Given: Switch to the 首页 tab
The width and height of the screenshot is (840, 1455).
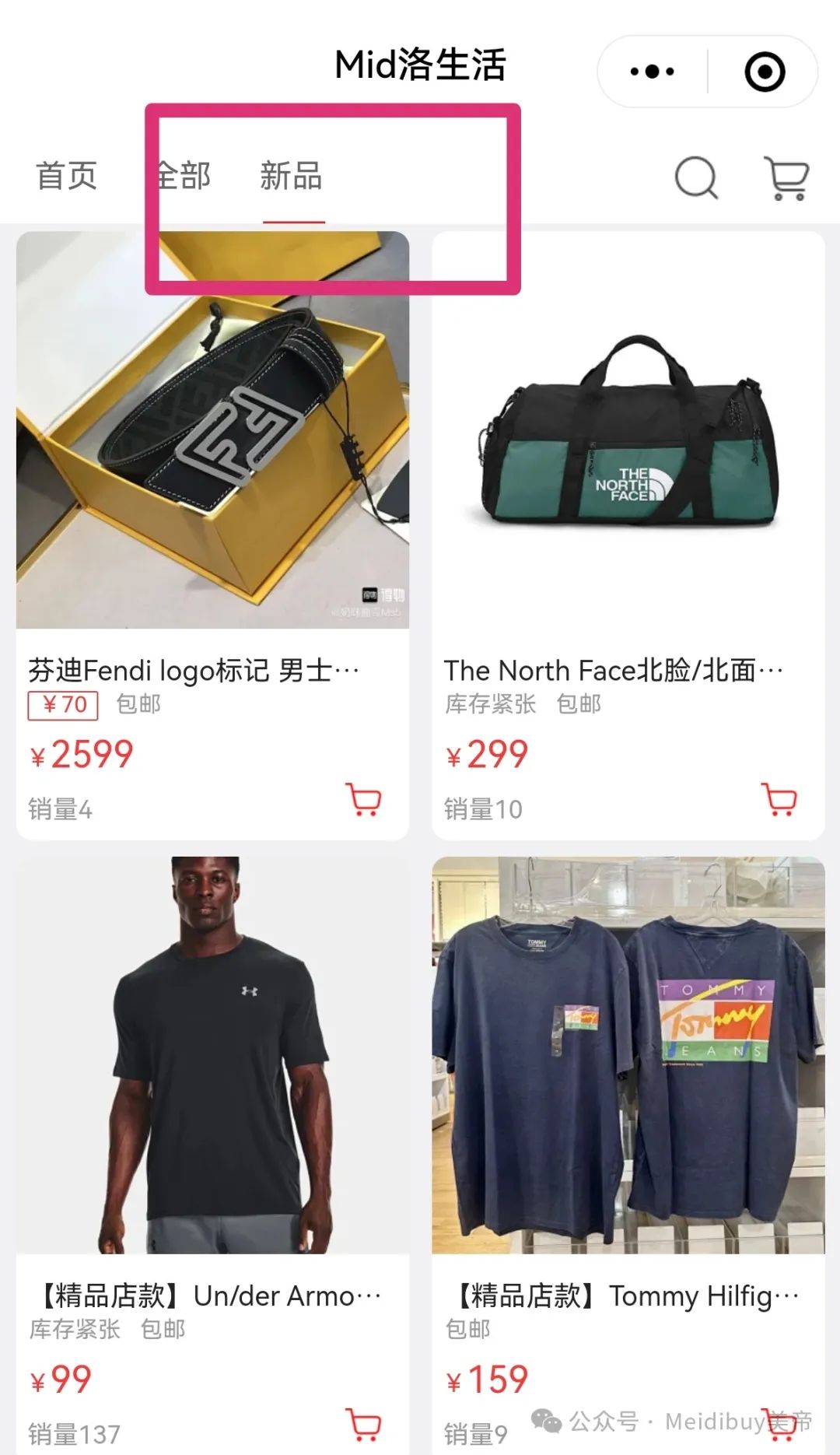Looking at the screenshot, I should (67, 176).
